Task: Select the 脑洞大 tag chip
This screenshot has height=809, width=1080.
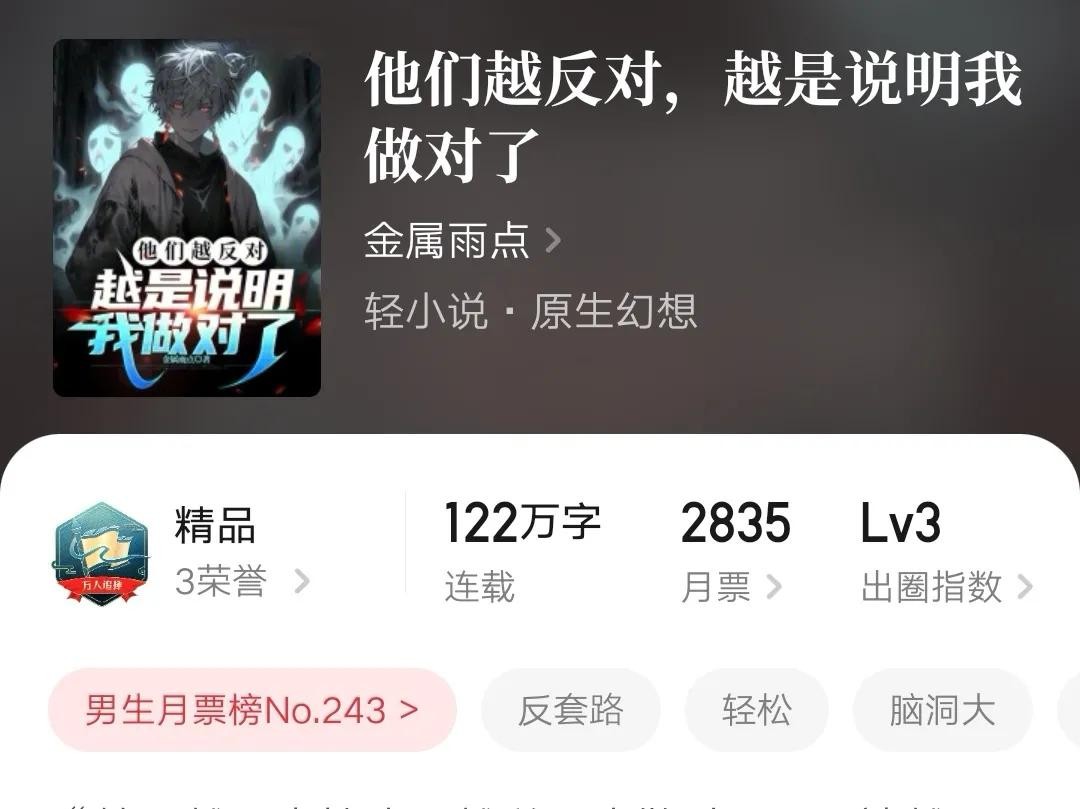Action: 942,710
